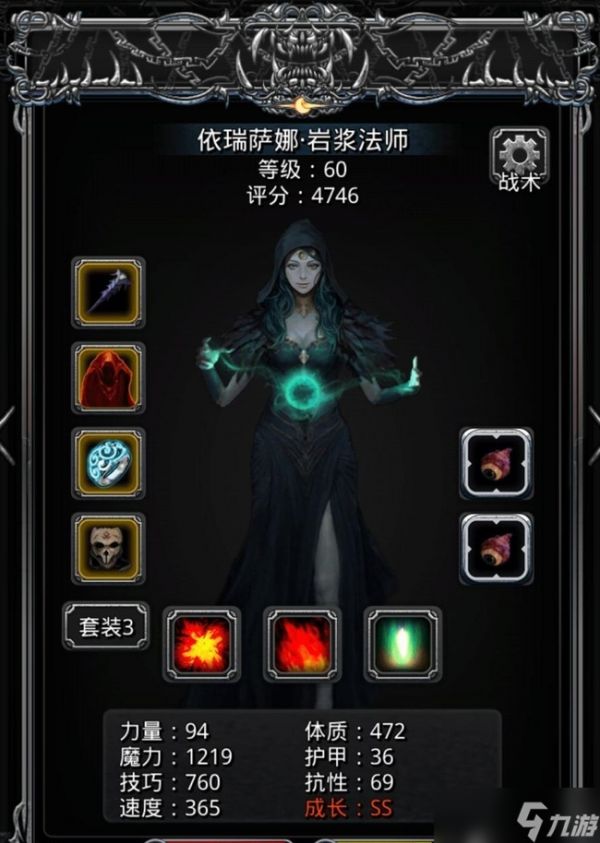Open the blue ring equipment slot
The width and height of the screenshot is (600, 843).
pos(108,463)
